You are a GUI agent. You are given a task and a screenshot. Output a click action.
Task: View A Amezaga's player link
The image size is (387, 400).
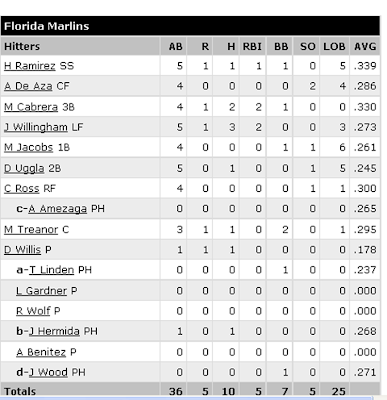[57, 209]
